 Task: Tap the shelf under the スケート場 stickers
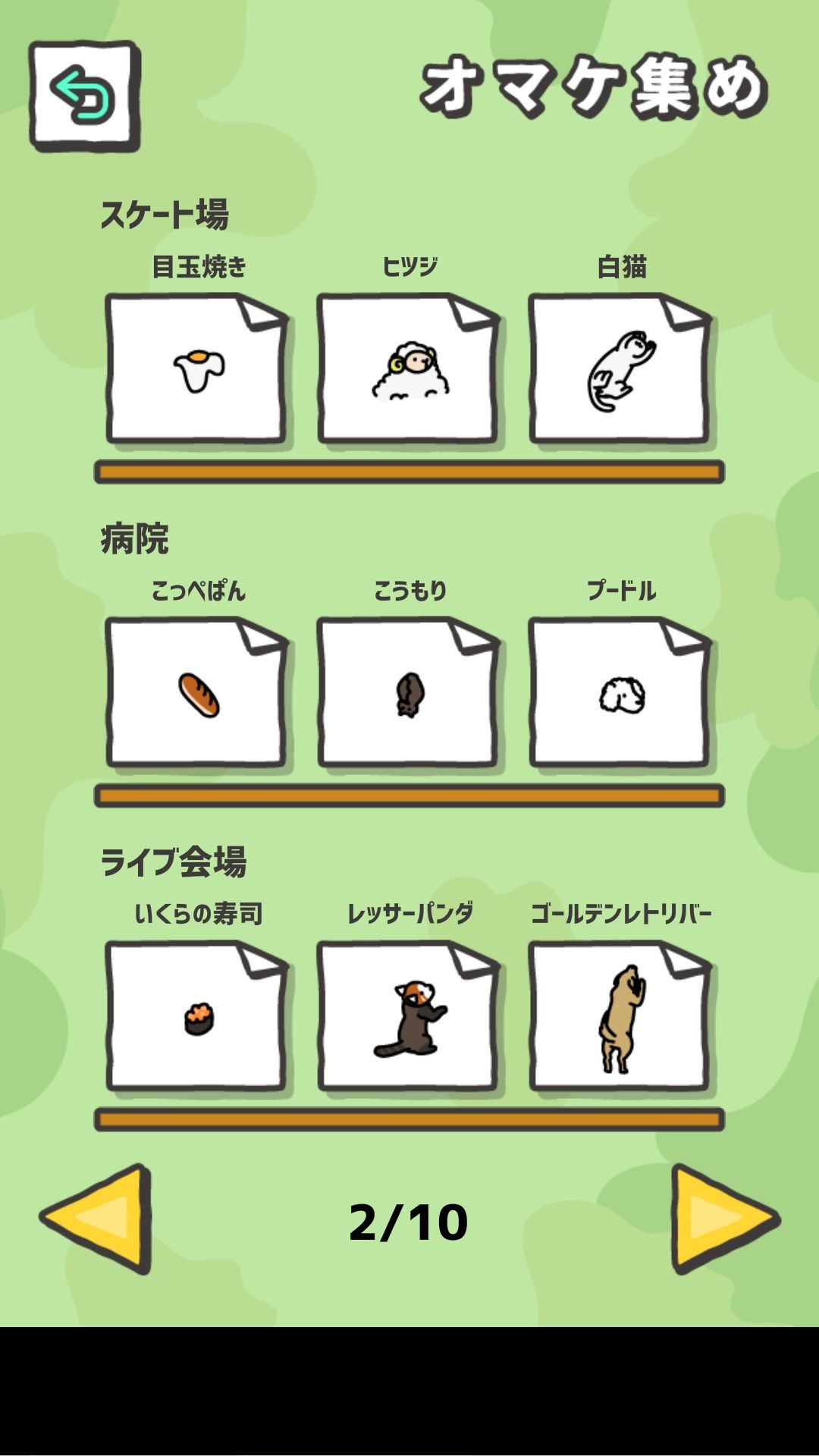tap(409, 471)
